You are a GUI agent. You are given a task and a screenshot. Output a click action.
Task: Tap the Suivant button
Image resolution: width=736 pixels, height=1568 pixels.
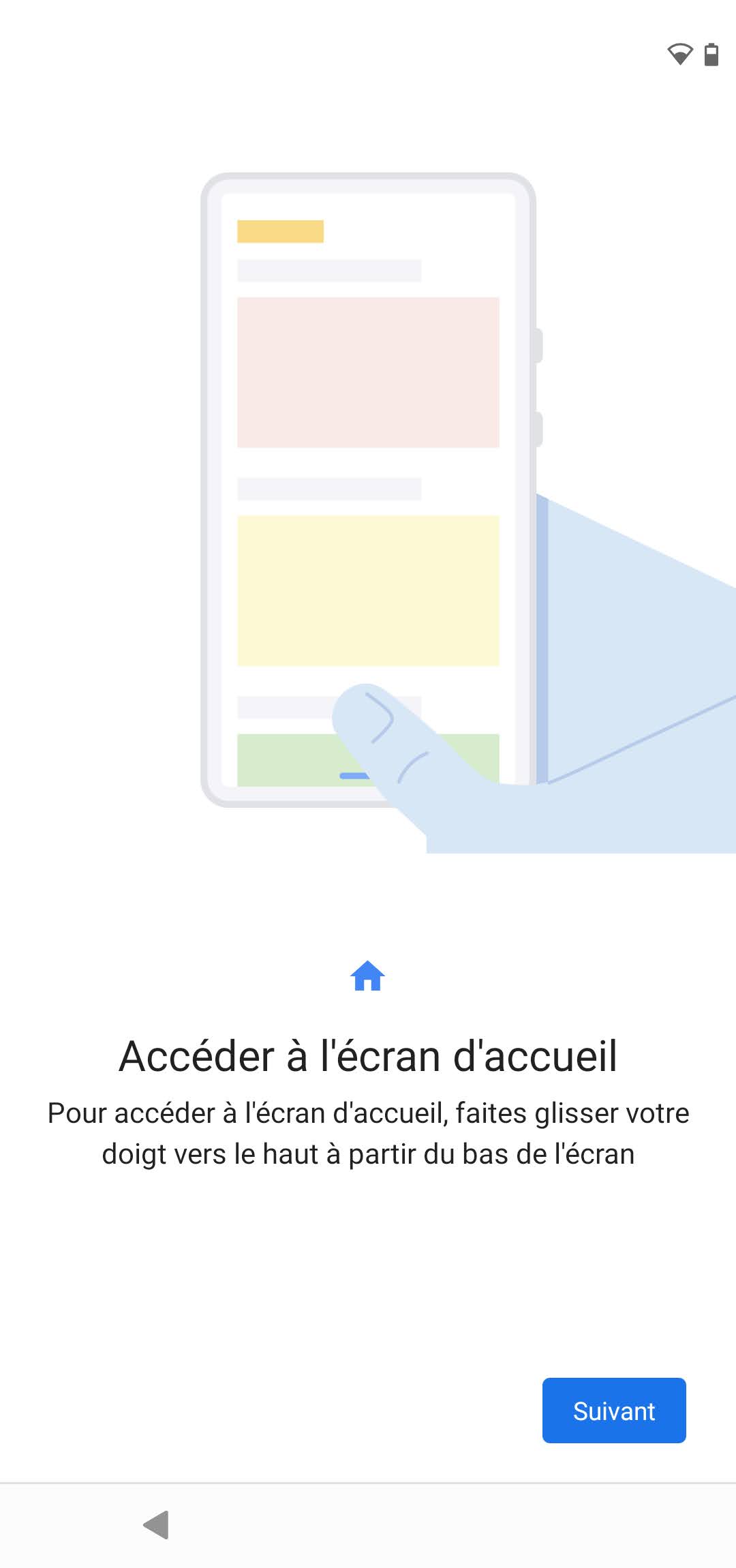coord(614,1411)
